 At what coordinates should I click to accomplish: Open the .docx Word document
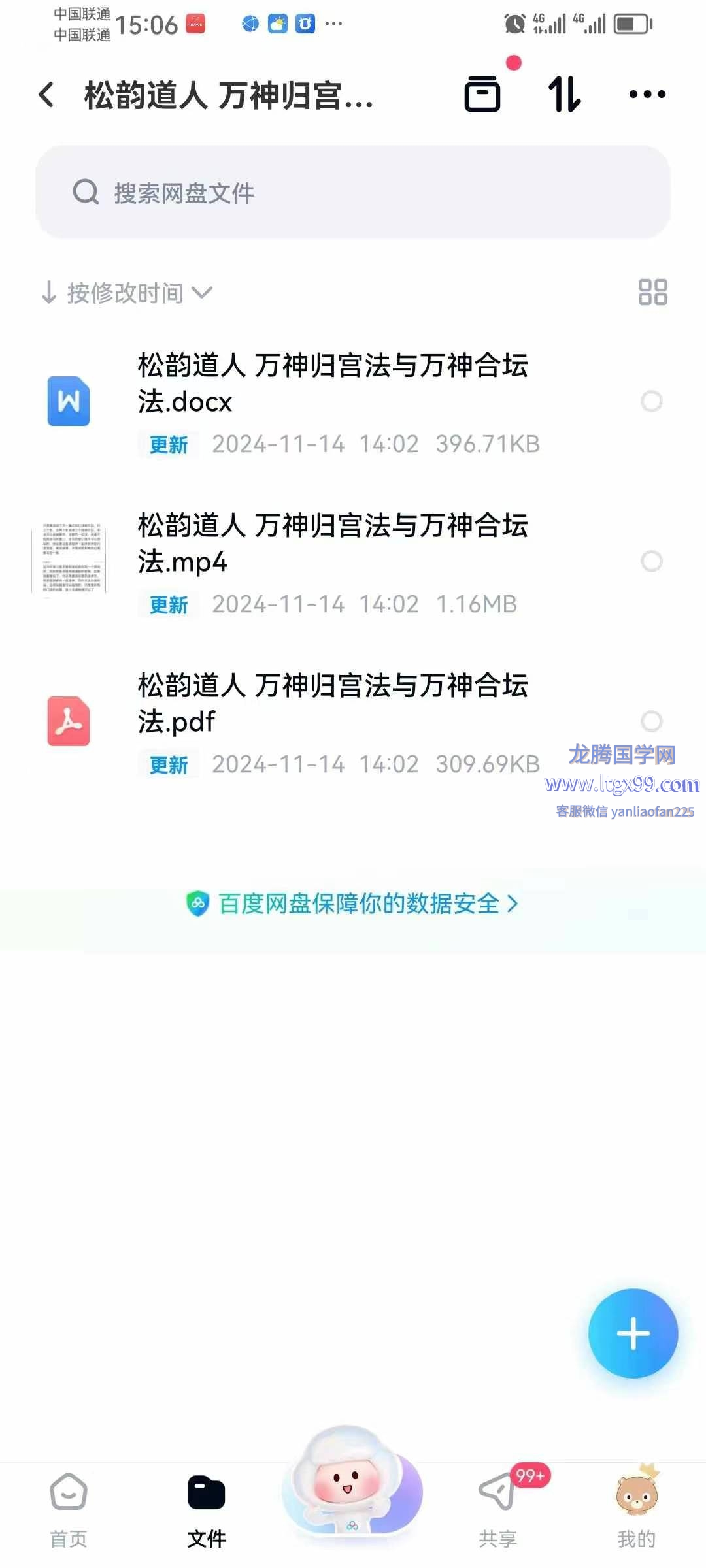[332, 384]
